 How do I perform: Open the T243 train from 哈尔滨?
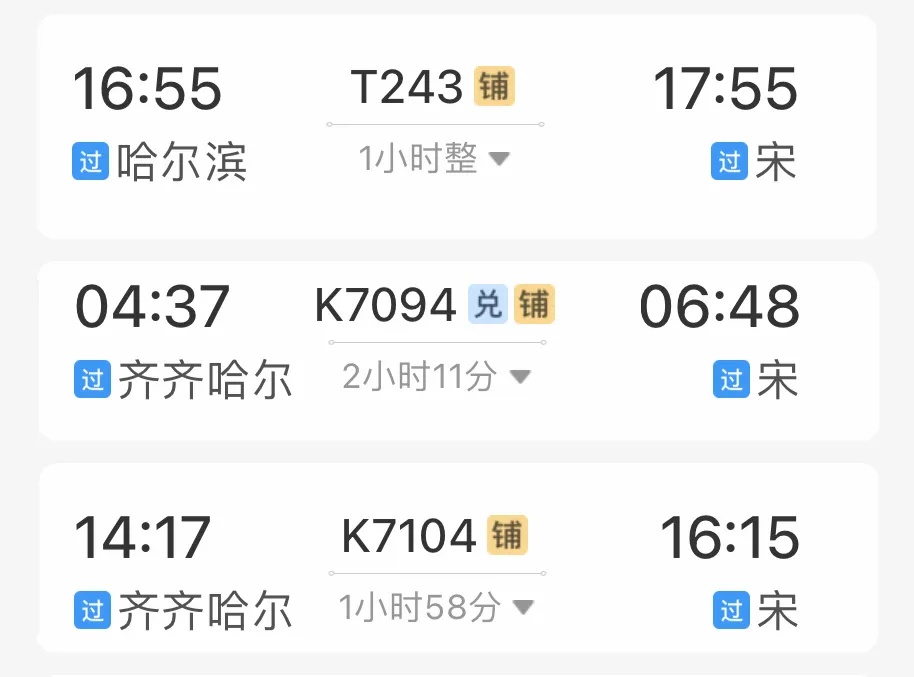(x=410, y=88)
